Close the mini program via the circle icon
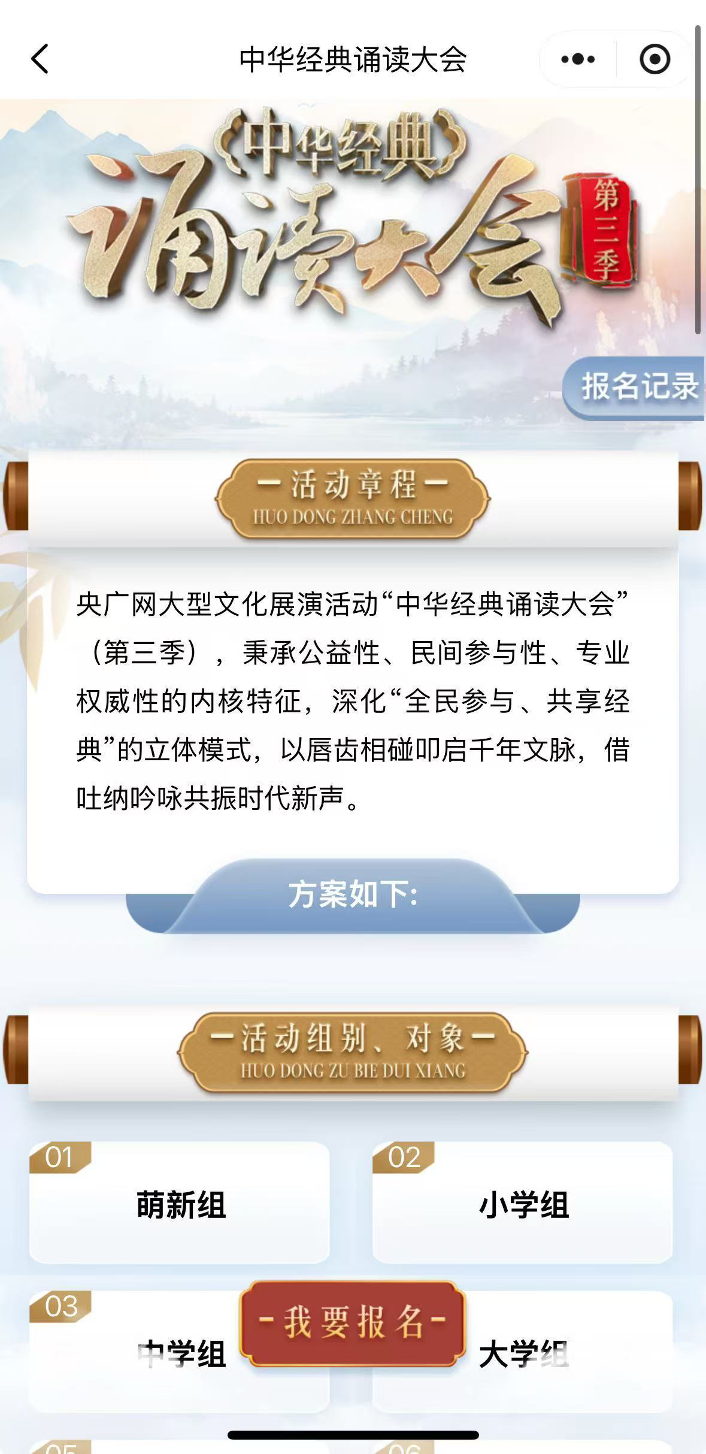The height and width of the screenshot is (1454, 706). pos(655,60)
